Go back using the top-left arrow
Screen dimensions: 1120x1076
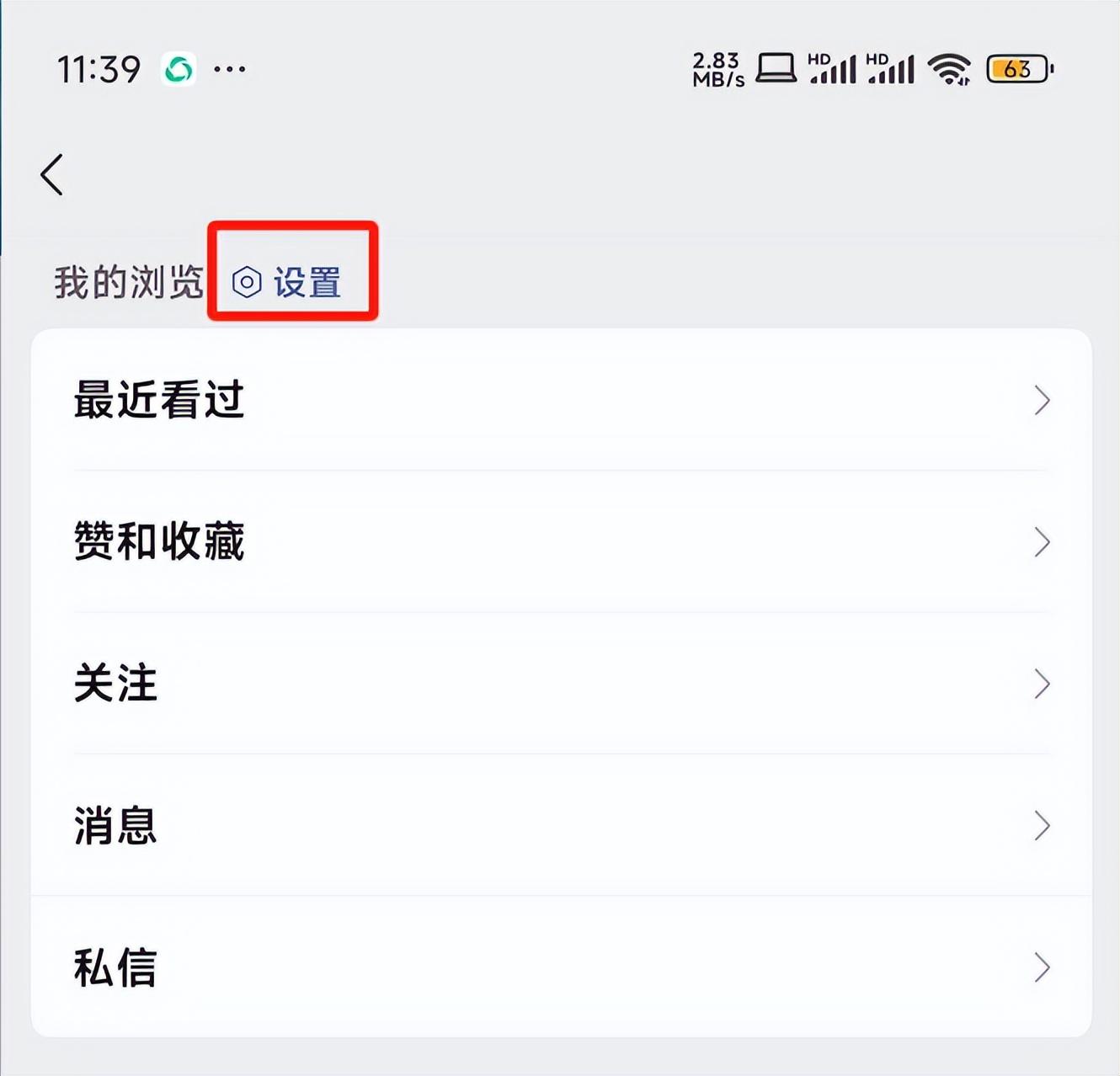coord(52,174)
